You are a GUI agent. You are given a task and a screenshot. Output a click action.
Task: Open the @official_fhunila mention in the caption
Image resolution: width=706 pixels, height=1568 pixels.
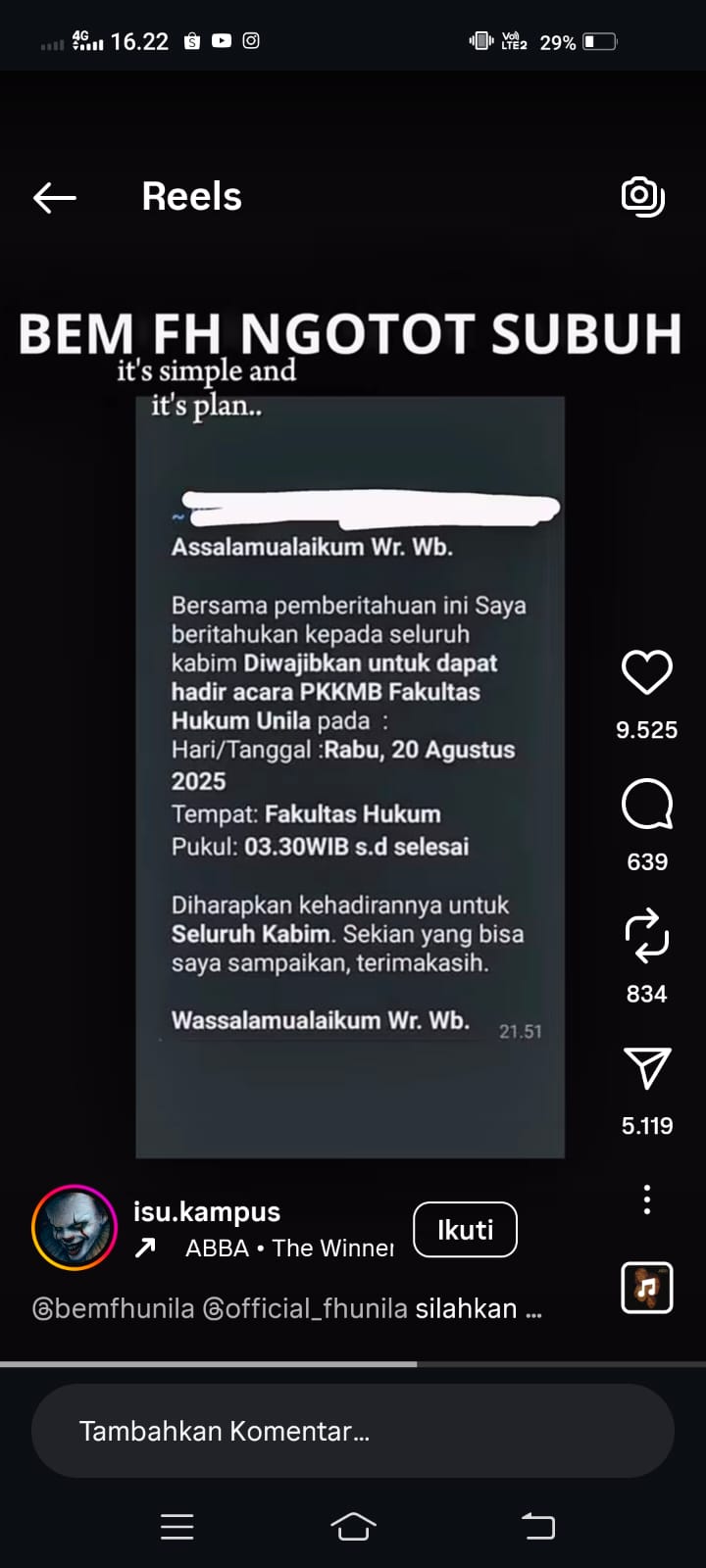tap(305, 1309)
